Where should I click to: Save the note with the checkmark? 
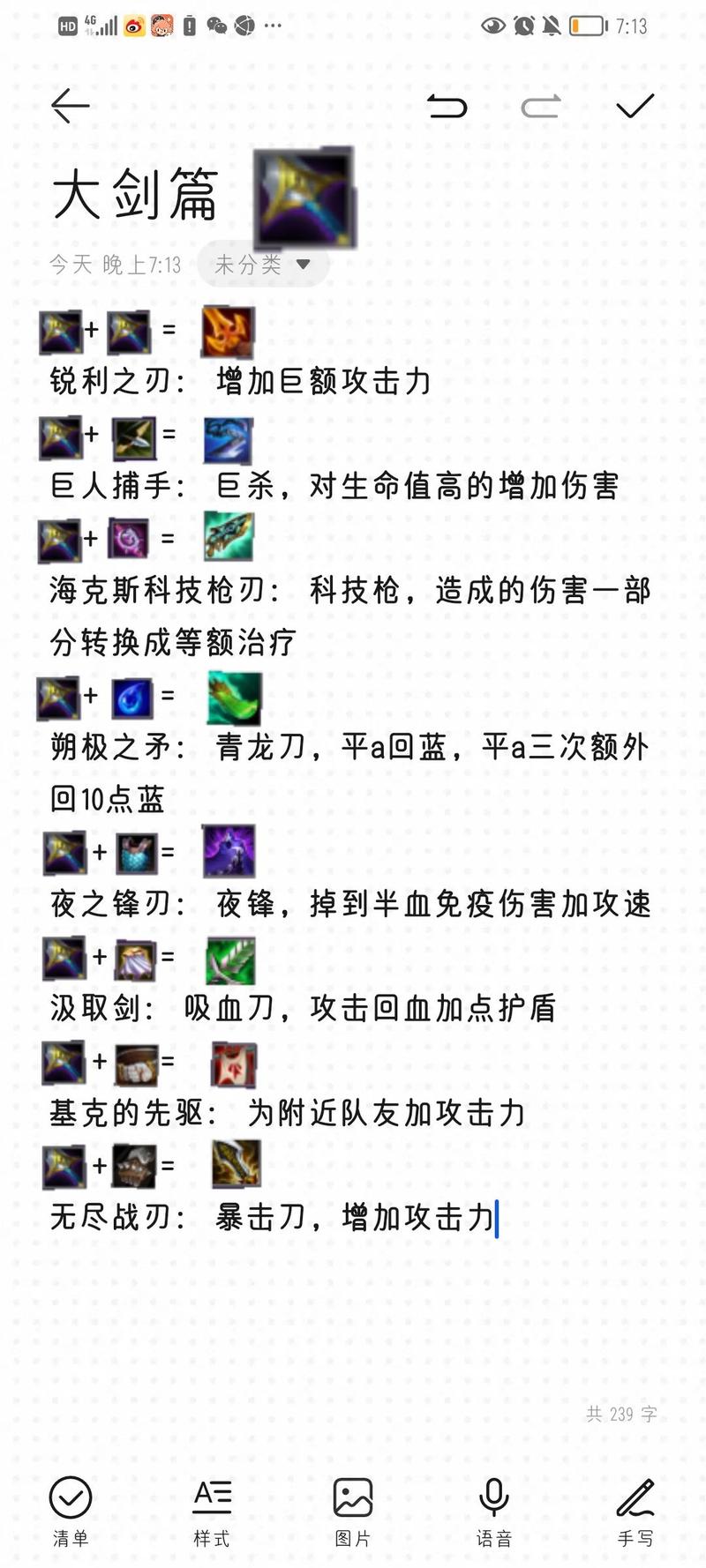point(635,107)
